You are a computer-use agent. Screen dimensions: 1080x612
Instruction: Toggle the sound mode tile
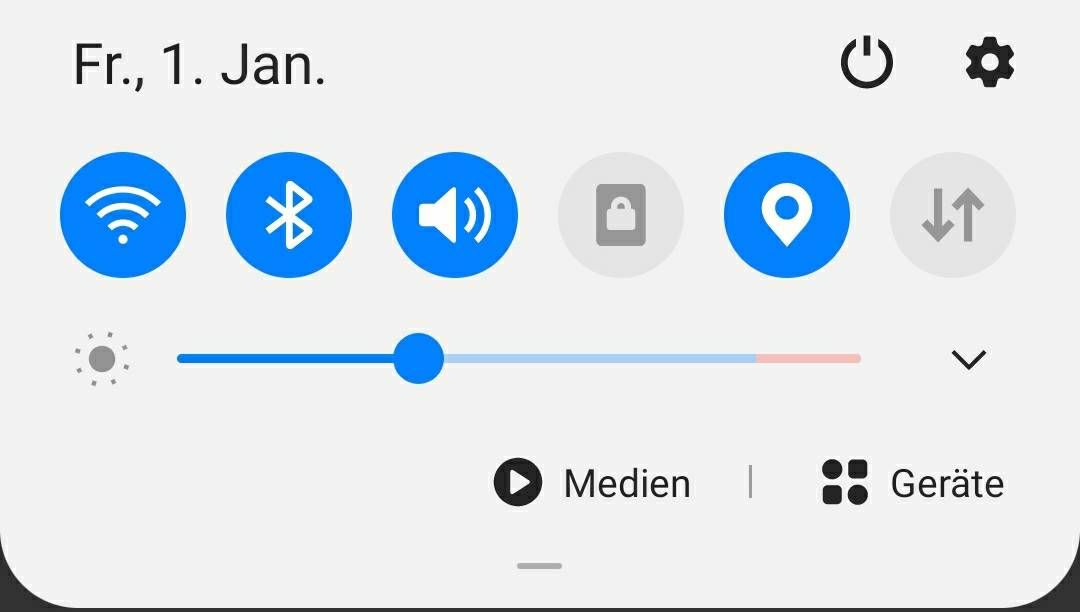click(x=455, y=215)
